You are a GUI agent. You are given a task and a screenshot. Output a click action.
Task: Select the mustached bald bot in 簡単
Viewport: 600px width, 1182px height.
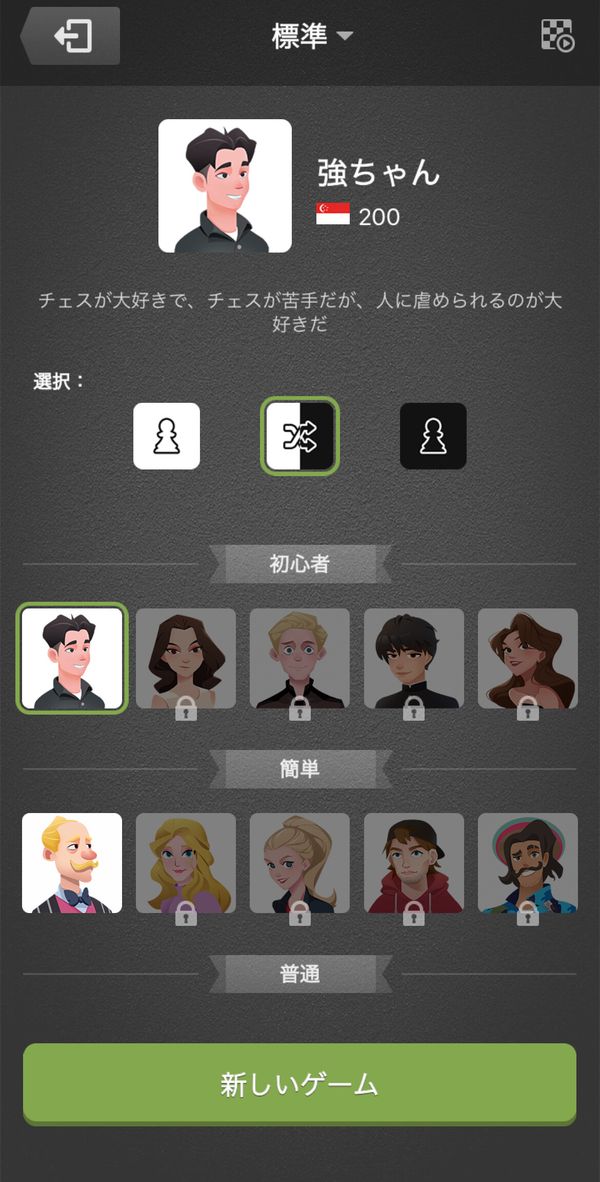coord(72,863)
